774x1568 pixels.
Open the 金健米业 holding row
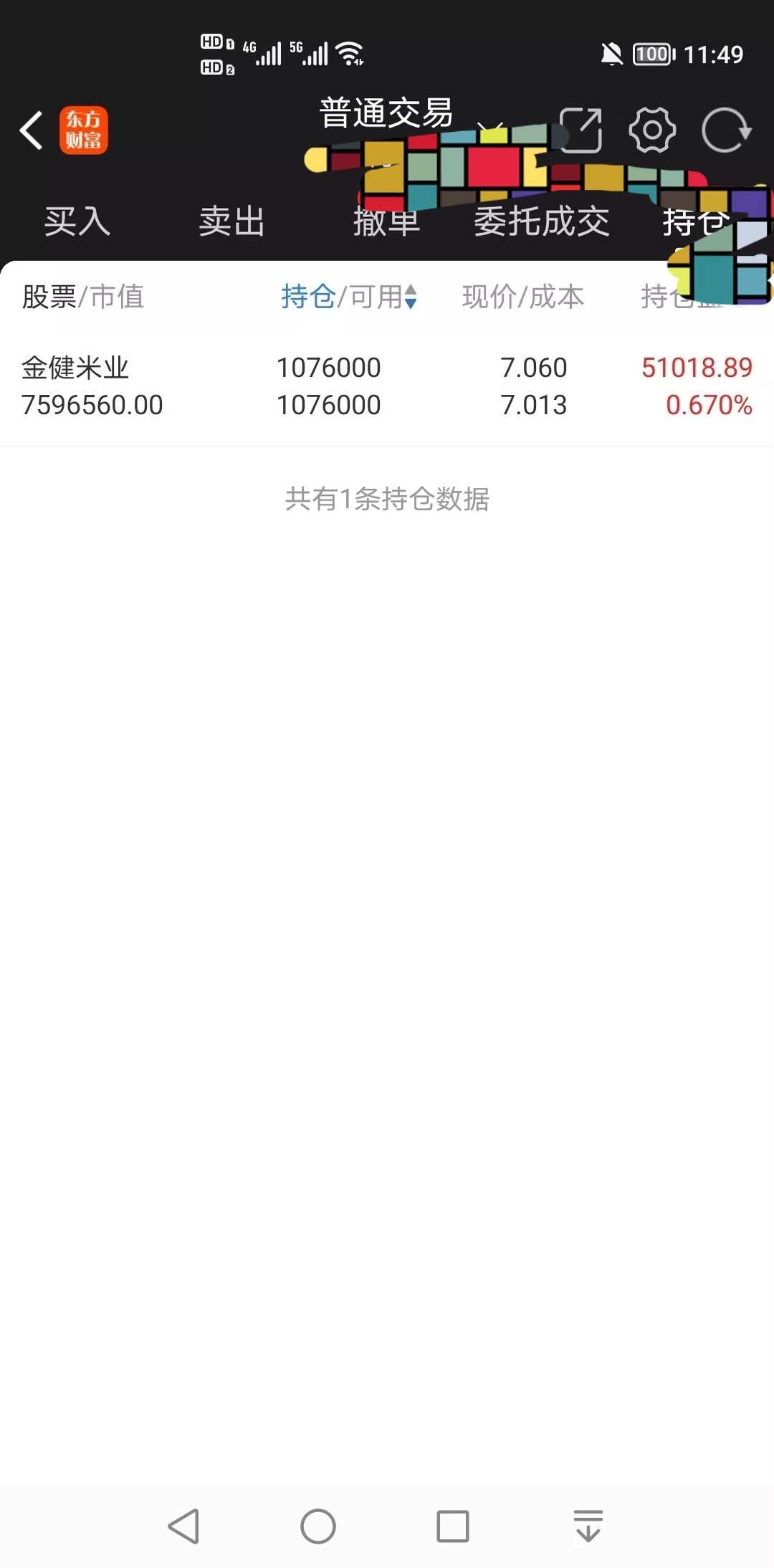pos(387,386)
